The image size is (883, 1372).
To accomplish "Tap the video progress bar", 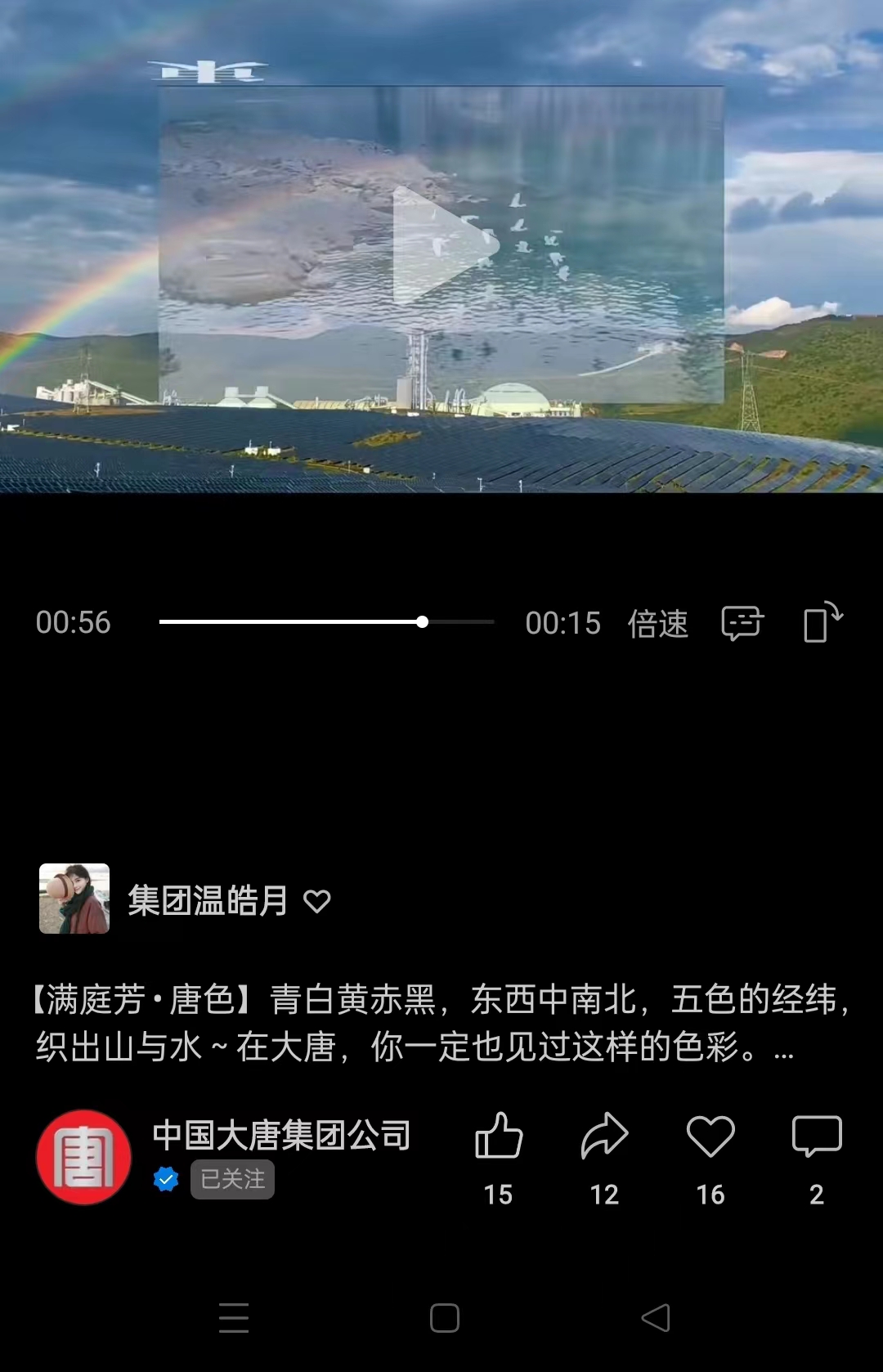I will click(x=327, y=622).
